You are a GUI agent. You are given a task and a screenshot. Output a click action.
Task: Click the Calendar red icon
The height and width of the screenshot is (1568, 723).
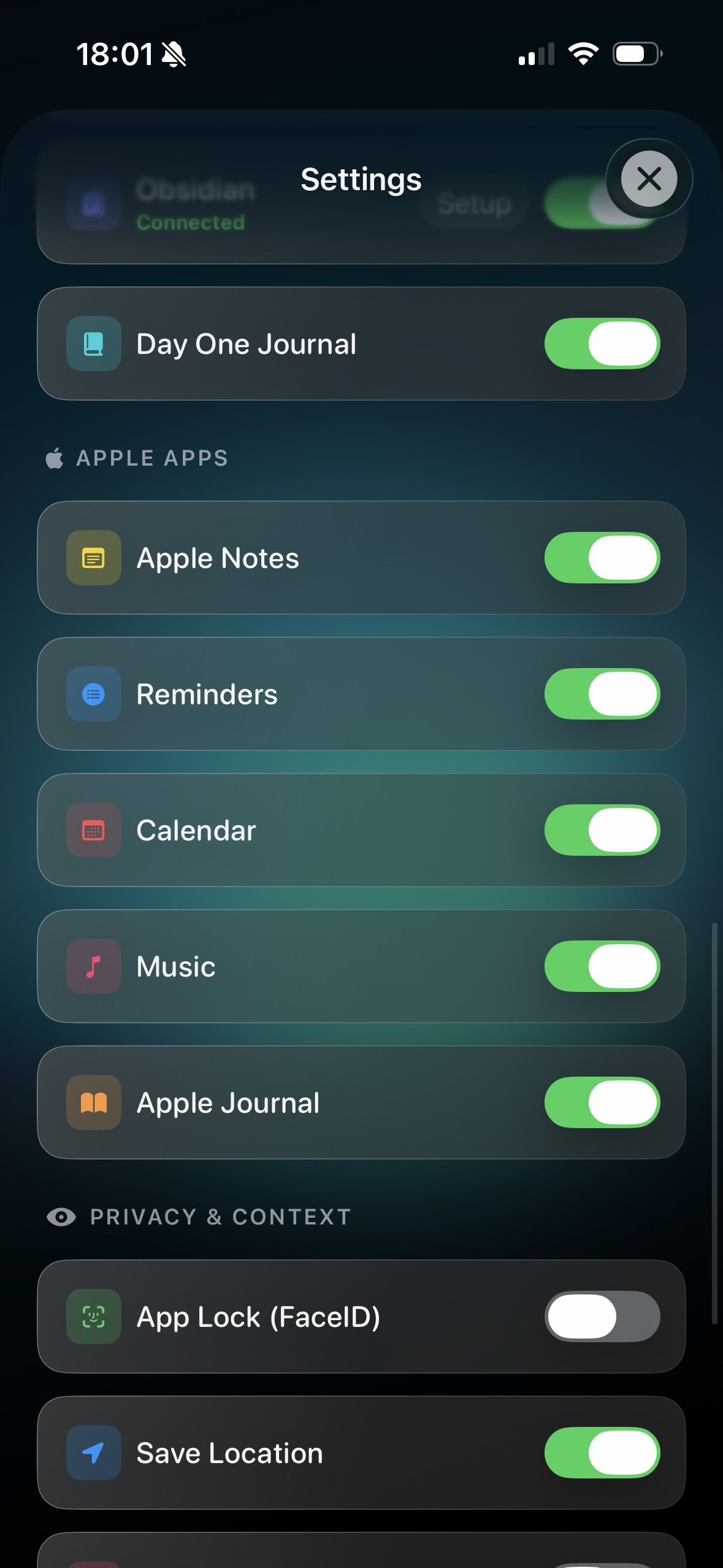click(93, 829)
